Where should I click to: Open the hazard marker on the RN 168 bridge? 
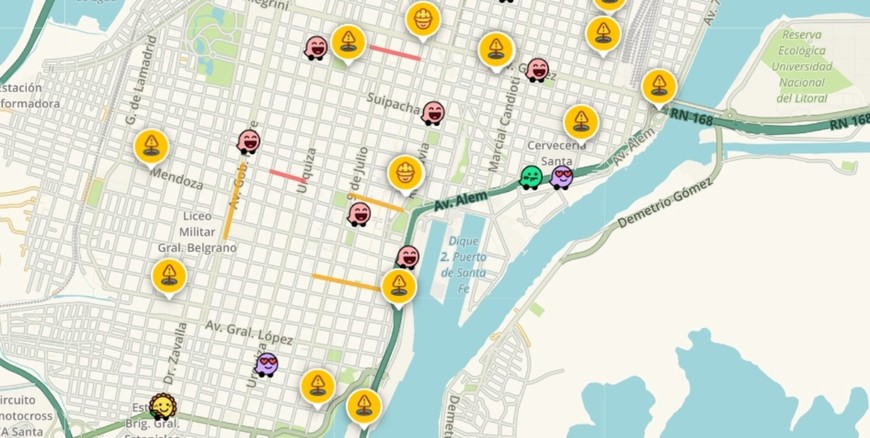659,86
